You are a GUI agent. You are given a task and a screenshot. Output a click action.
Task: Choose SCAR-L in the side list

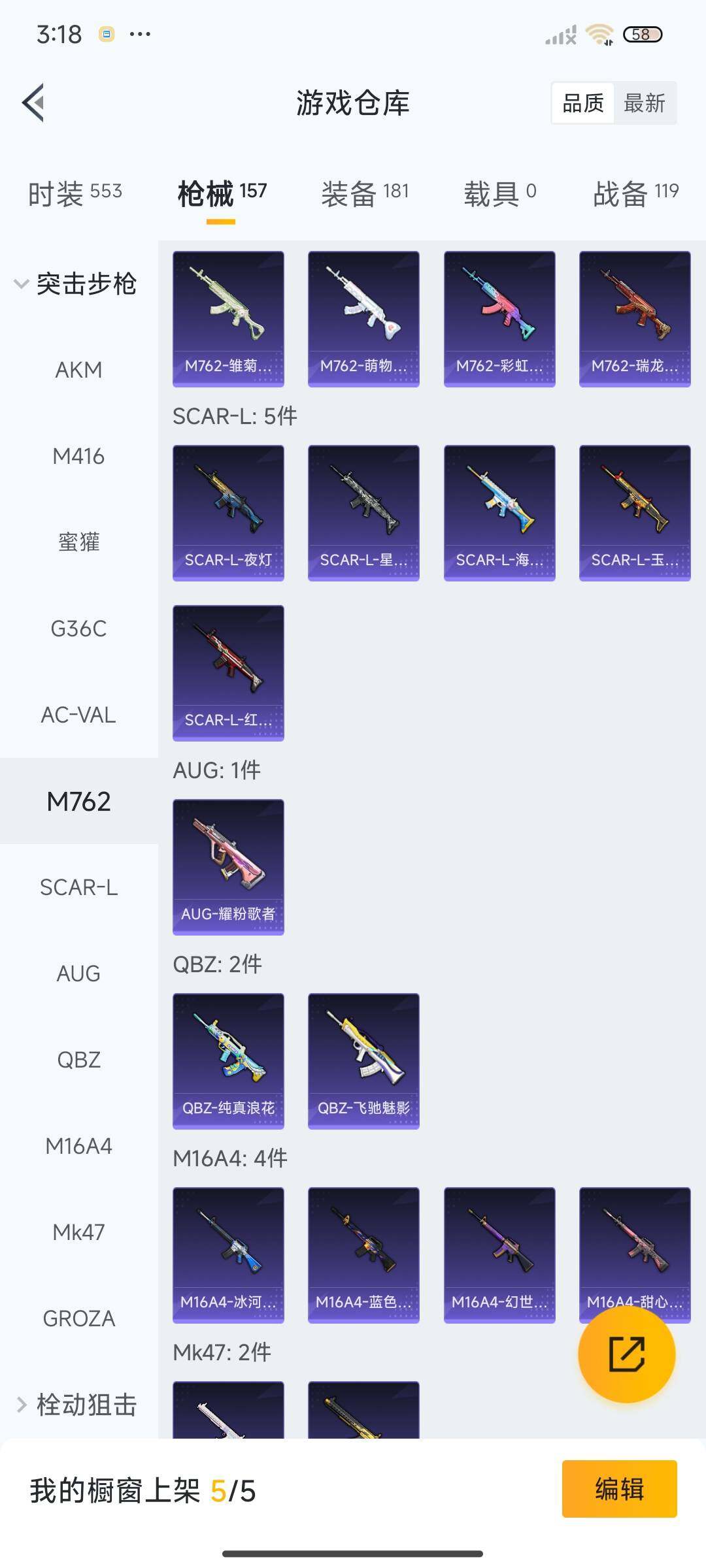pos(78,887)
